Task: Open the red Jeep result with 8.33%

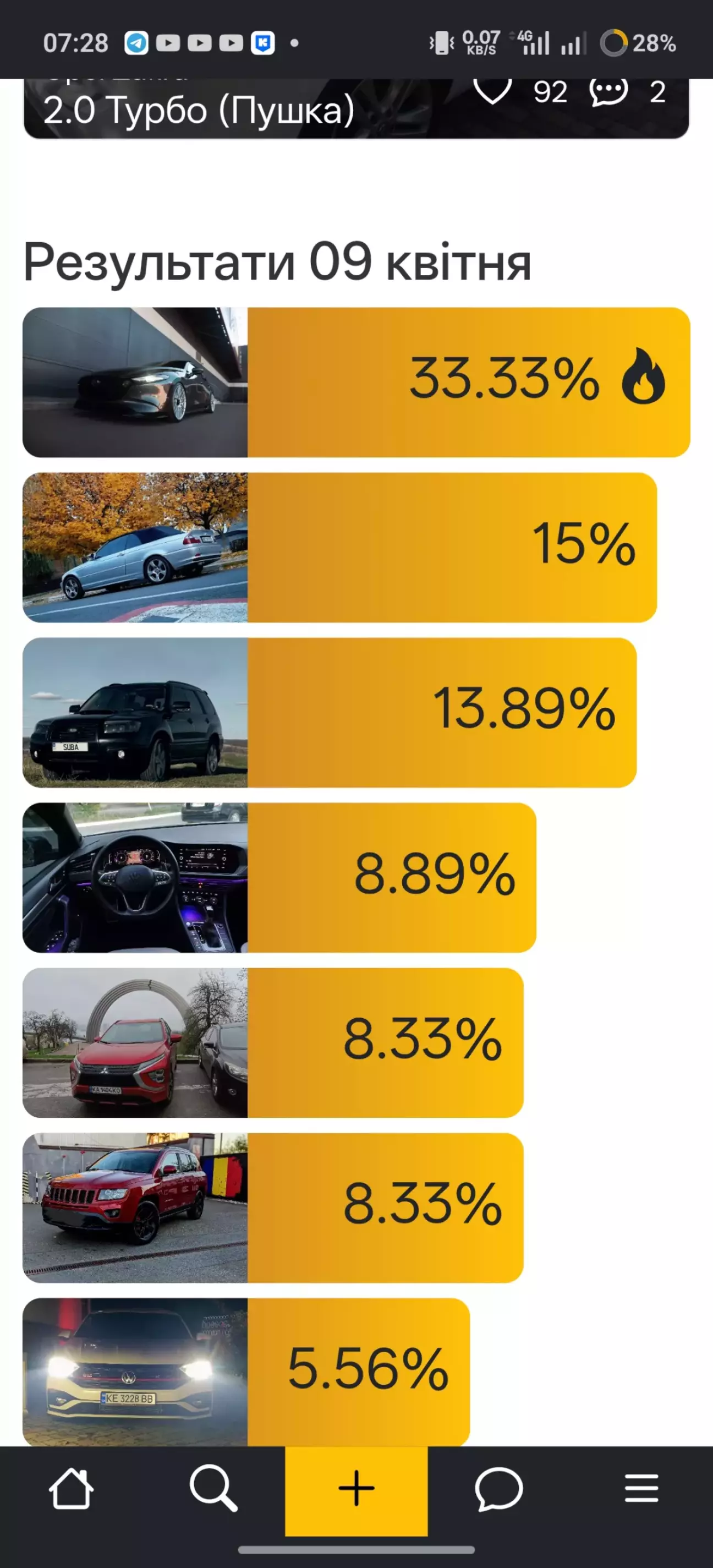Action: (272, 1207)
